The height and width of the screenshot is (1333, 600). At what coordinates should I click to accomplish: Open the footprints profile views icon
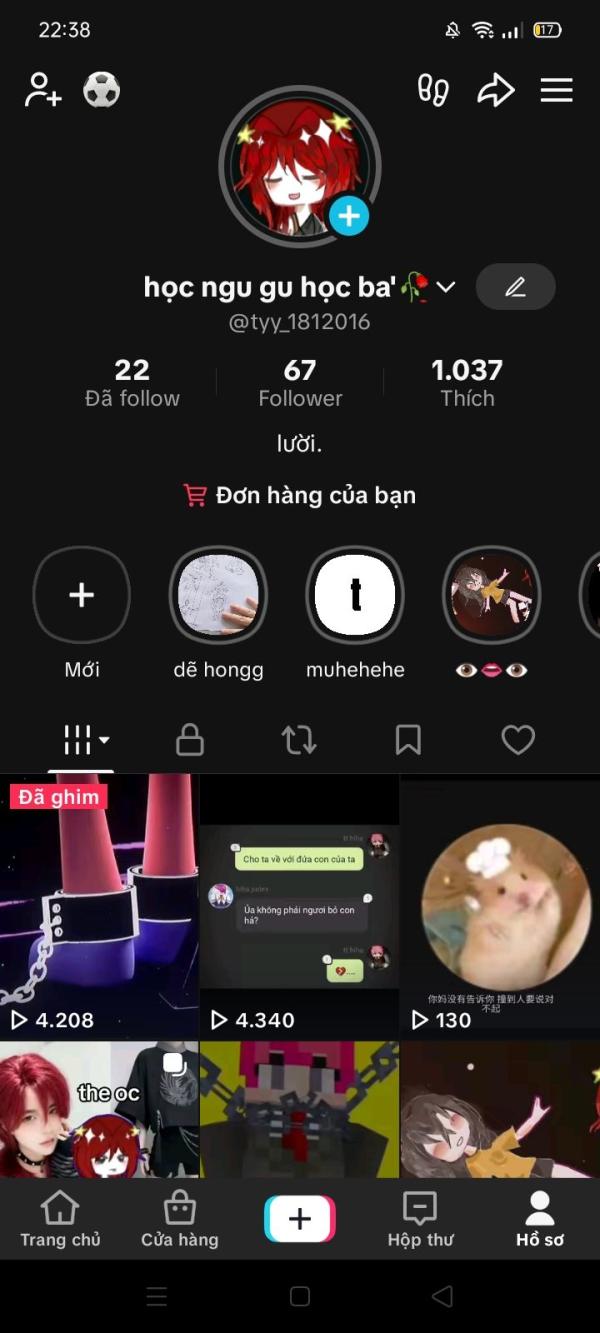pos(433,90)
